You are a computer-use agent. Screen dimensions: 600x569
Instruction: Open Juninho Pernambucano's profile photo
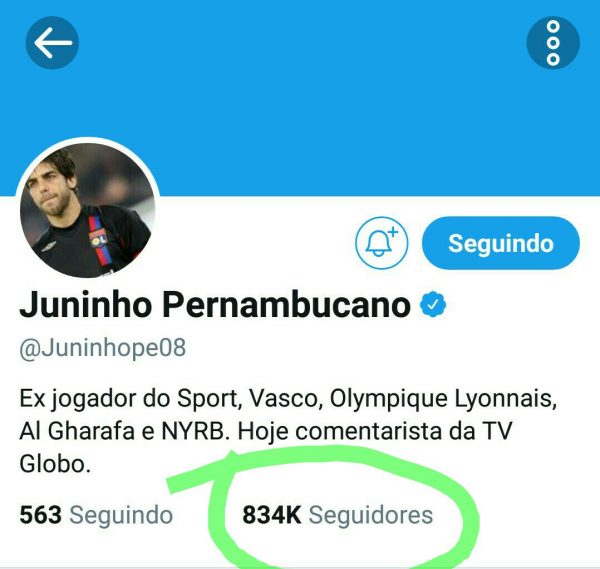(87, 210)
